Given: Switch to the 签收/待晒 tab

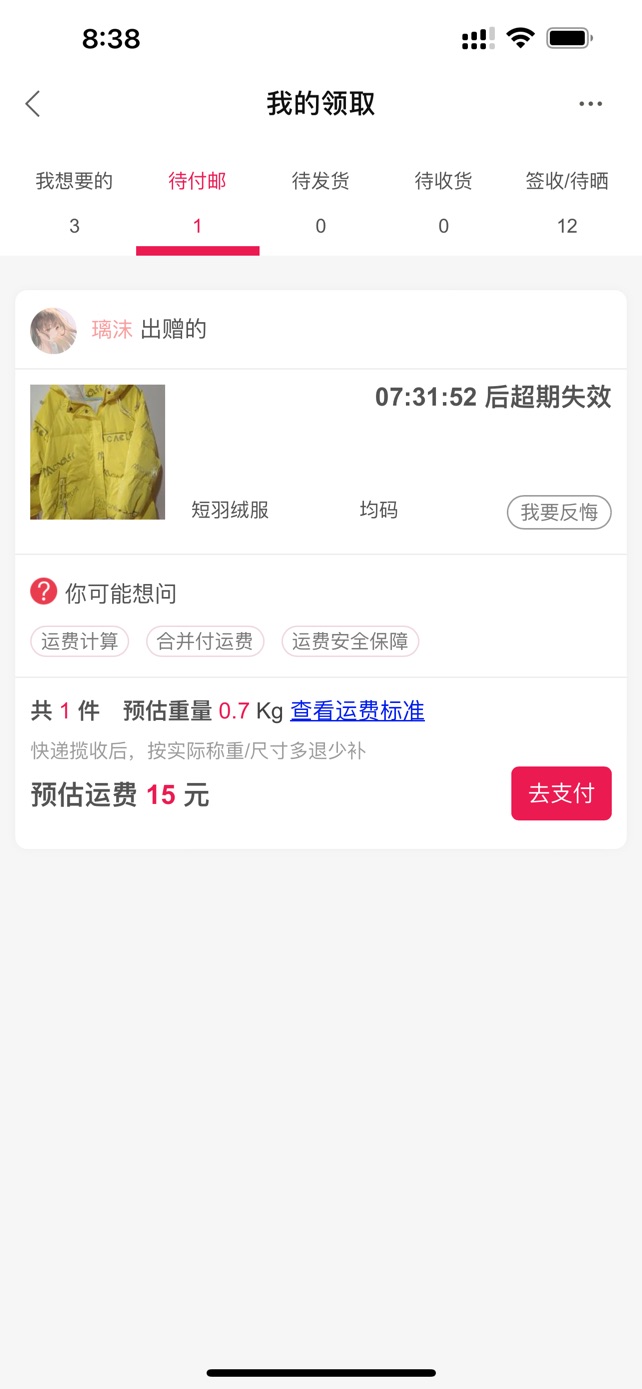Looking at the screenshot, I should [567, 203].
